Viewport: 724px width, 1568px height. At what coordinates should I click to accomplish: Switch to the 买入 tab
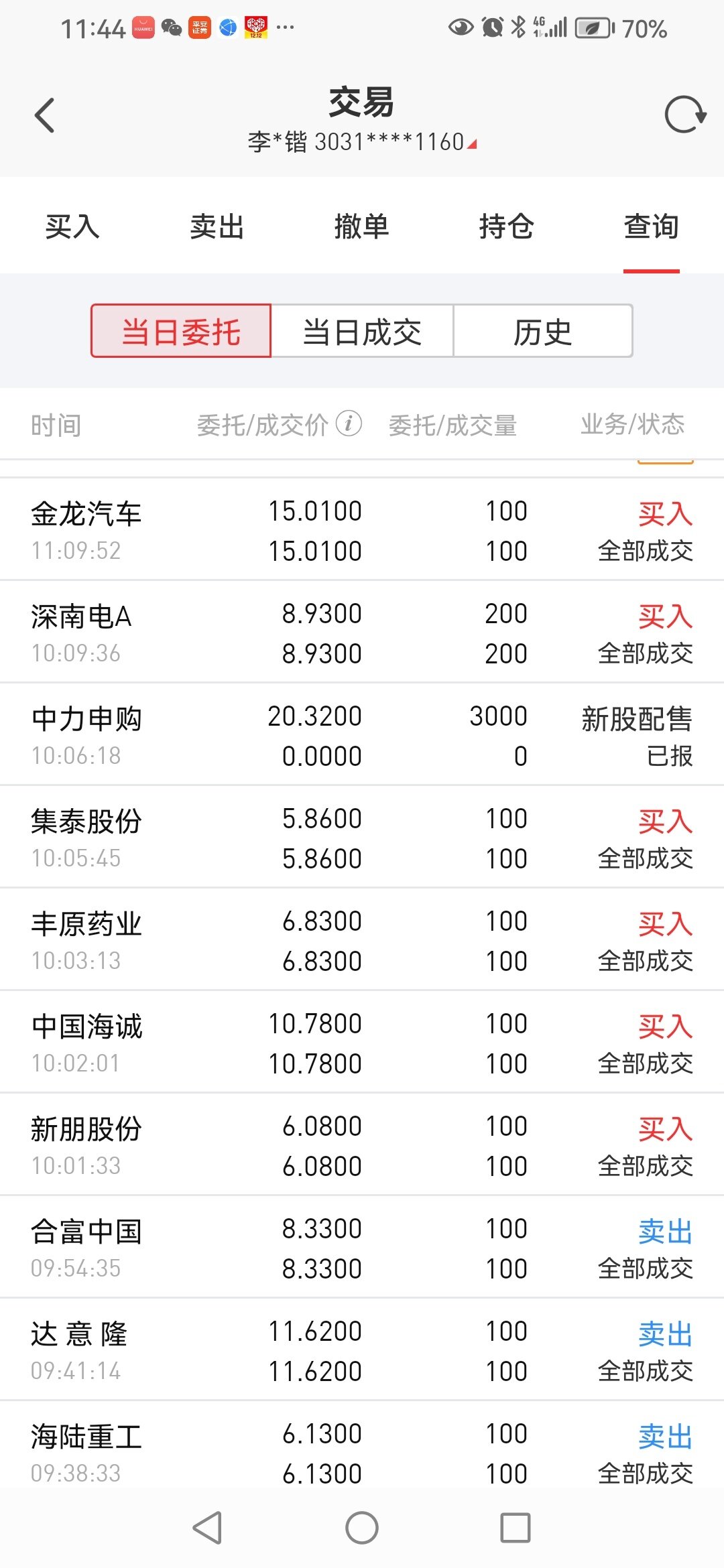72,226
